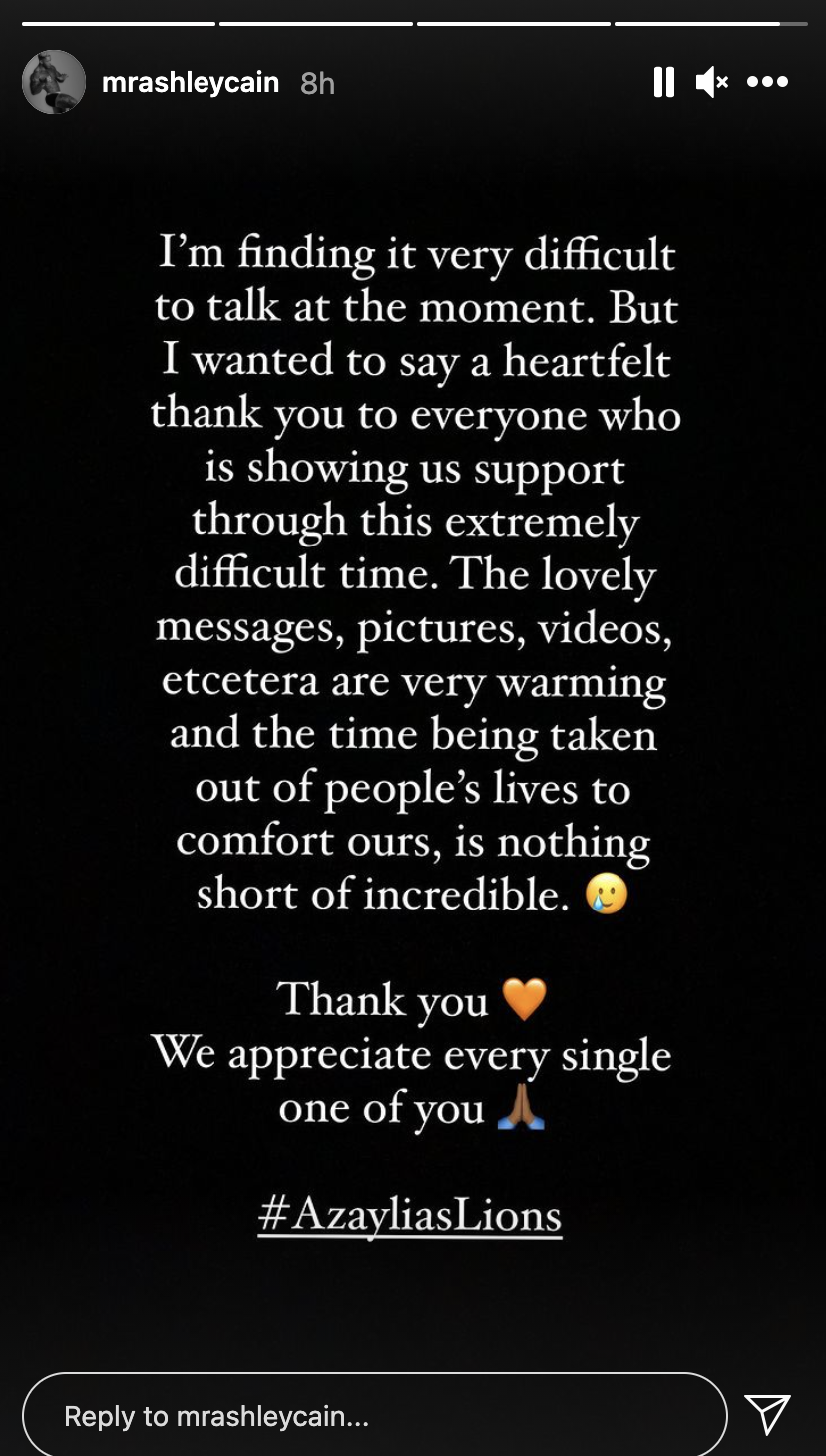Resume playback via the pause toggle

[x=662, y=83]
